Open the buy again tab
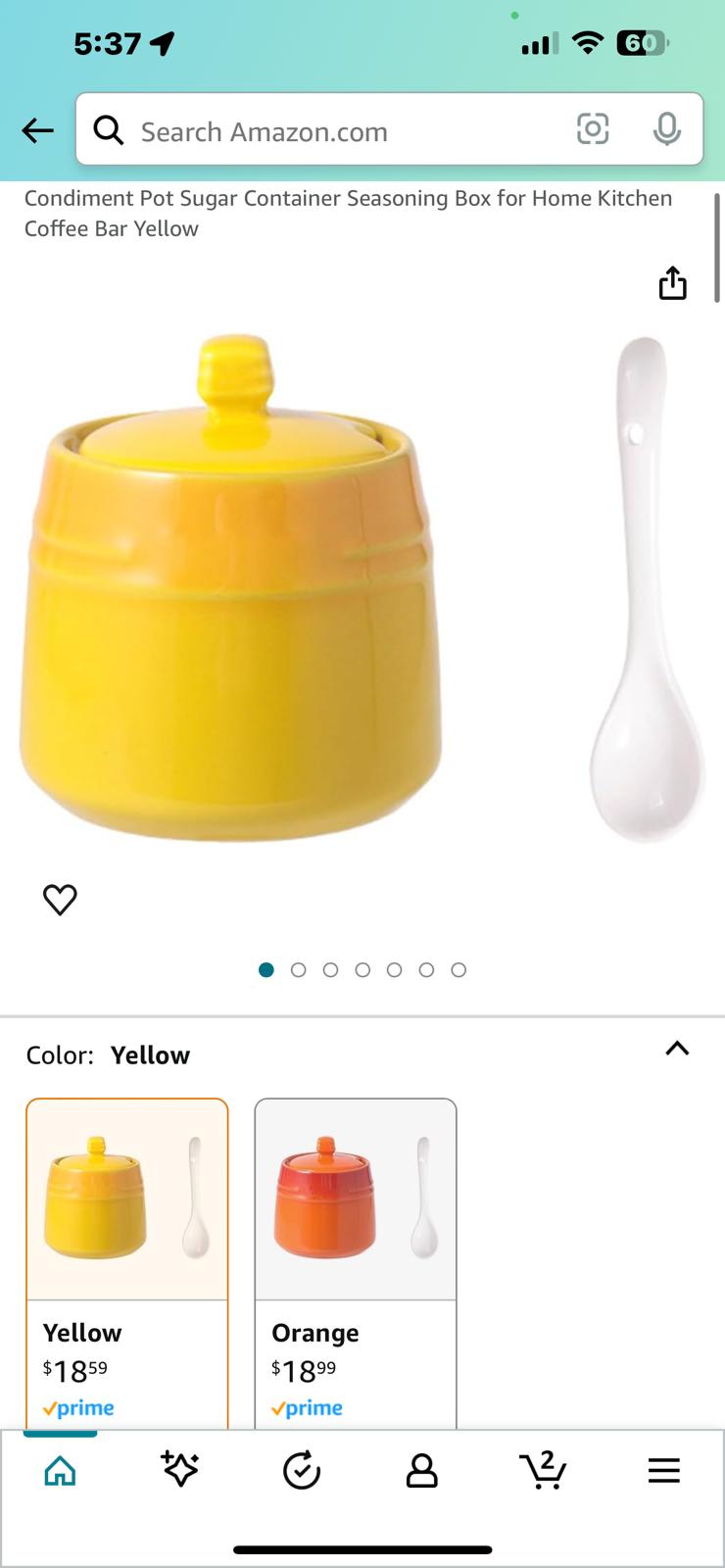Image resolution: width=725 pixels, height=1568 pixels. (302, 1470)
